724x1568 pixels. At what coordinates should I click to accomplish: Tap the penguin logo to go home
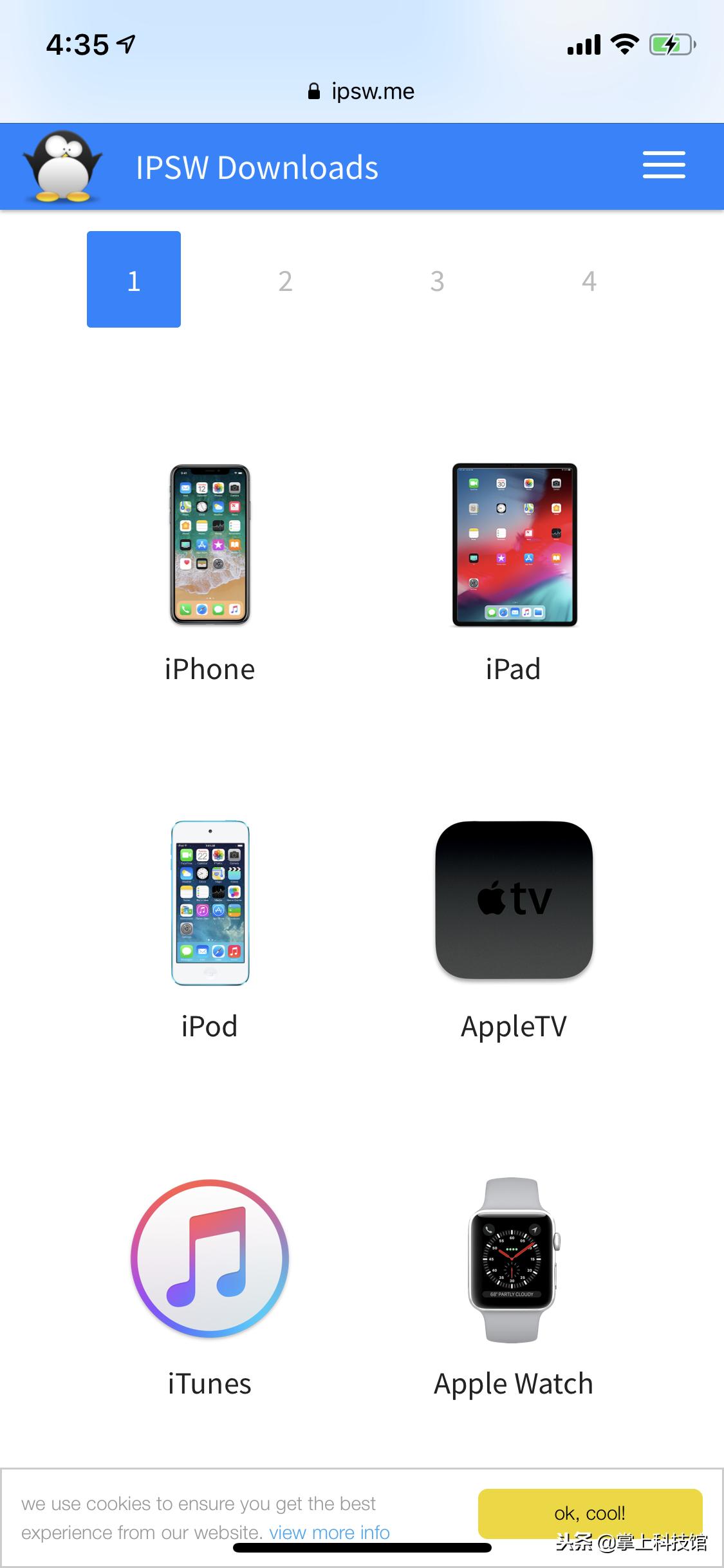(x=62, y=167)
